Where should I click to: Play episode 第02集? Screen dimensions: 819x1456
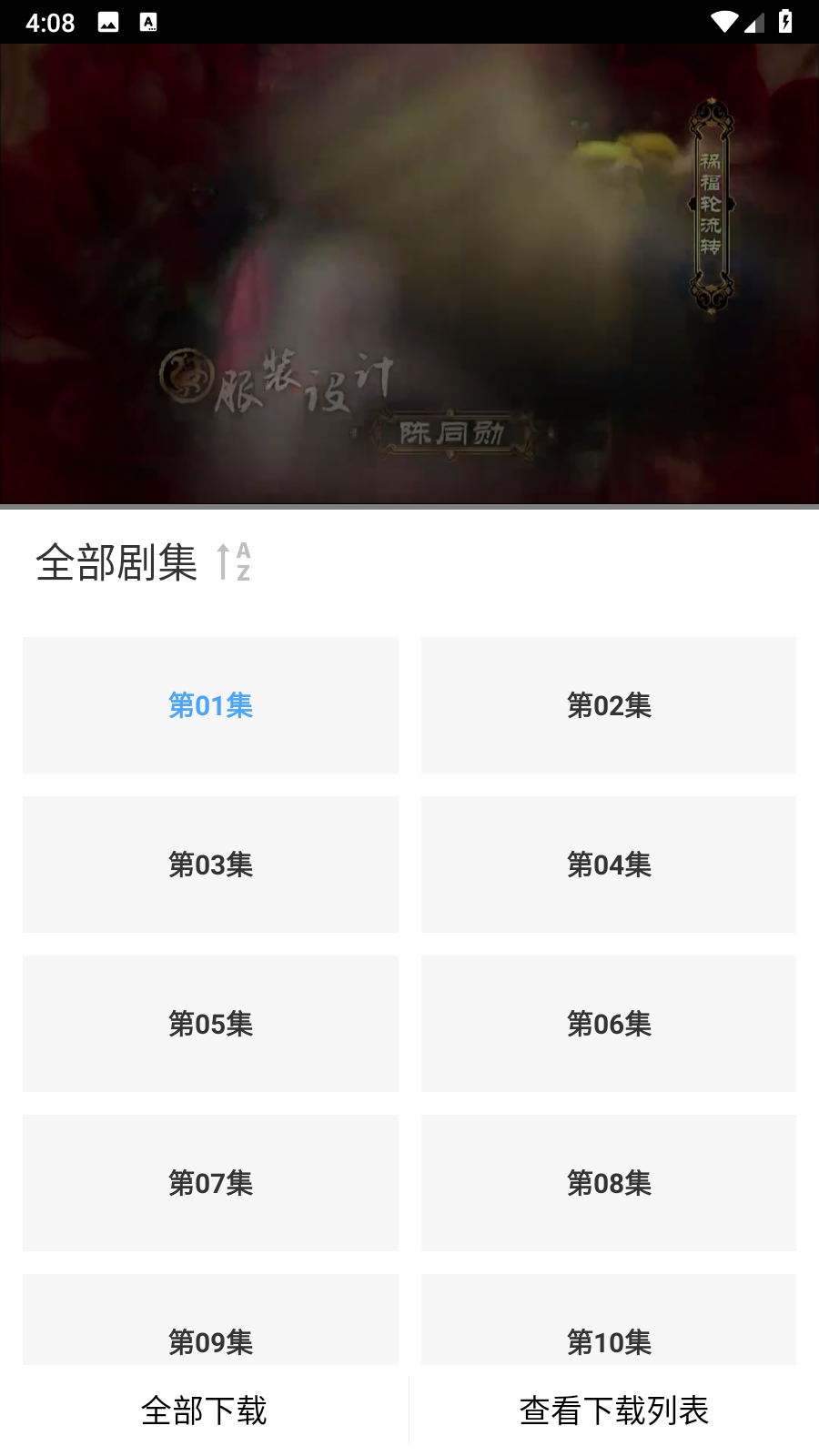608,705
